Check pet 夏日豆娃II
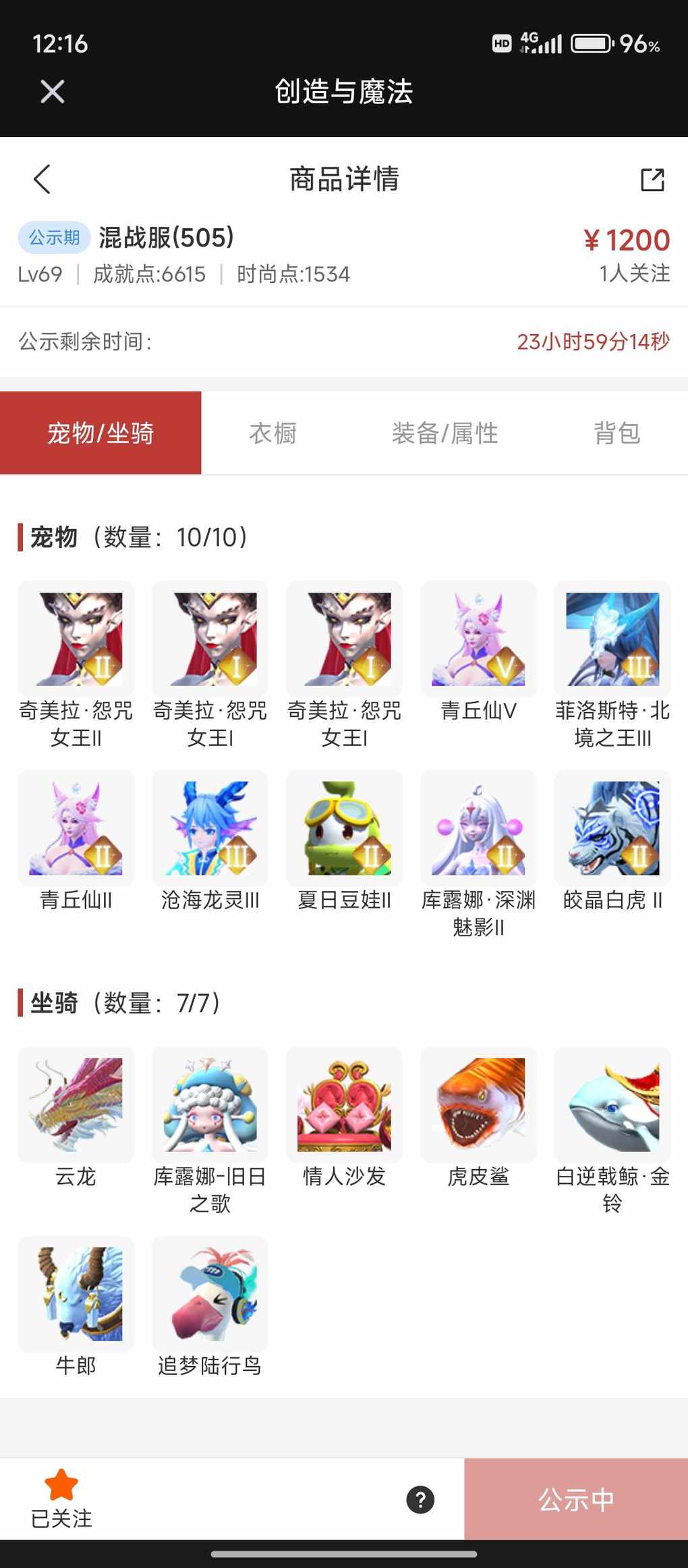The width and height of the screenshot is (688, 1568). (x=344, y=828)
